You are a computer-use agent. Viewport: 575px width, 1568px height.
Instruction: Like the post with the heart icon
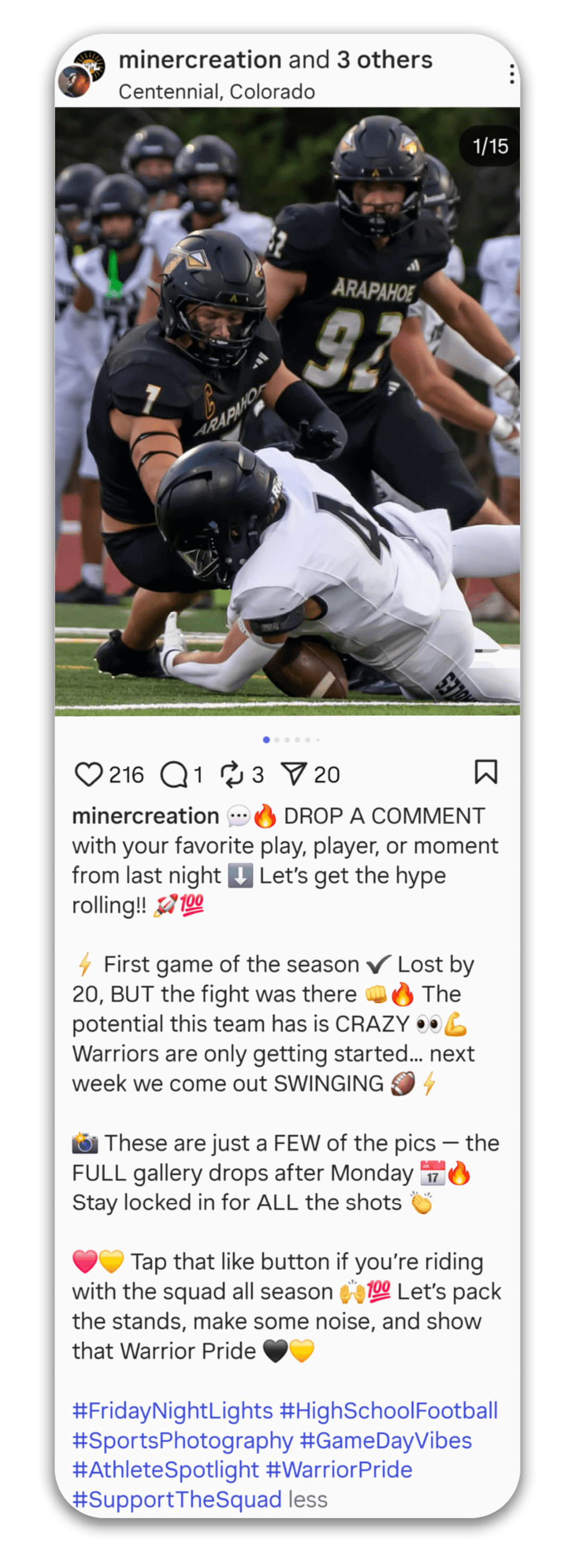(x=88, y=774)
